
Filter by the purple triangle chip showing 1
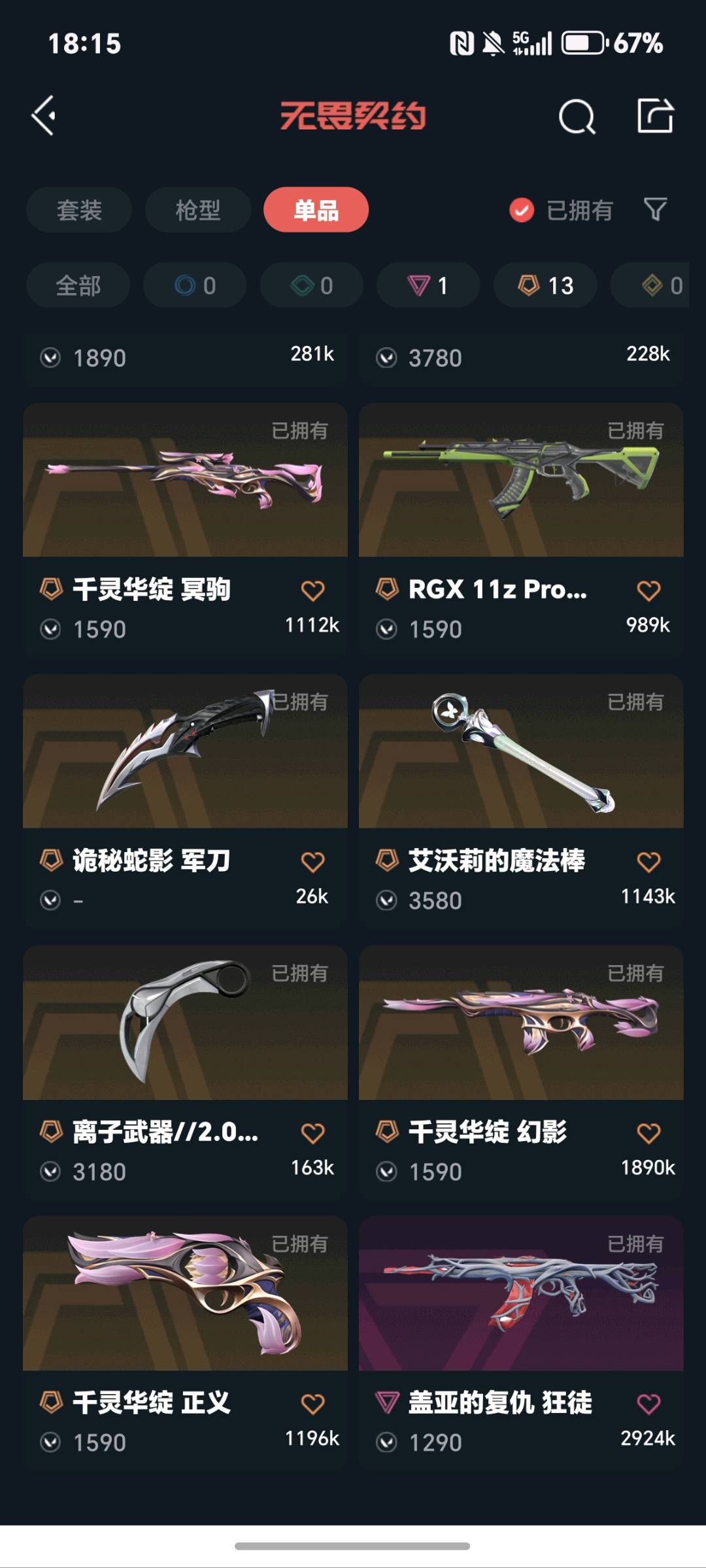428,285
